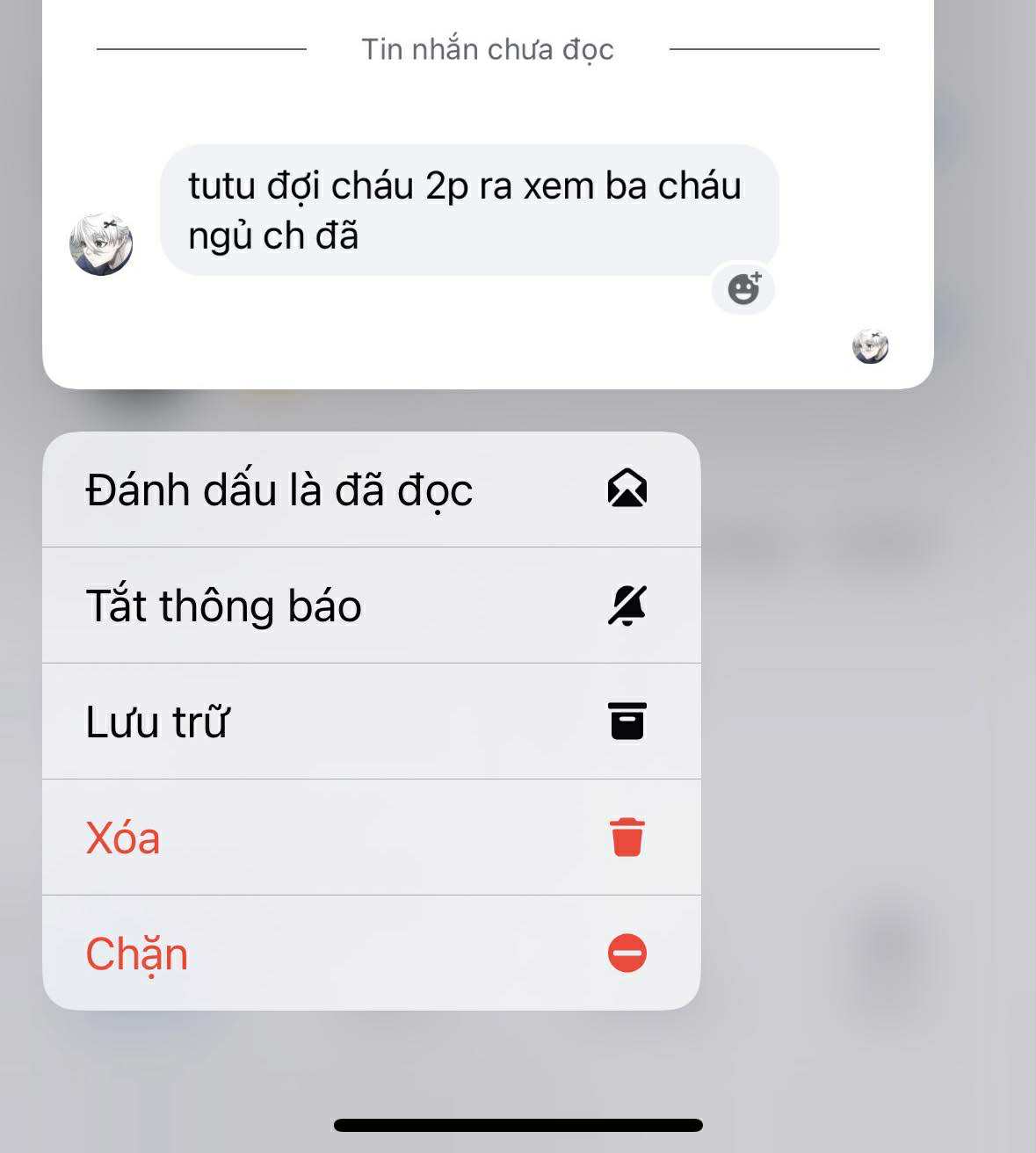
Task: Select Đánh dấu là đã đọc option
Action: [x=371, y=489]
